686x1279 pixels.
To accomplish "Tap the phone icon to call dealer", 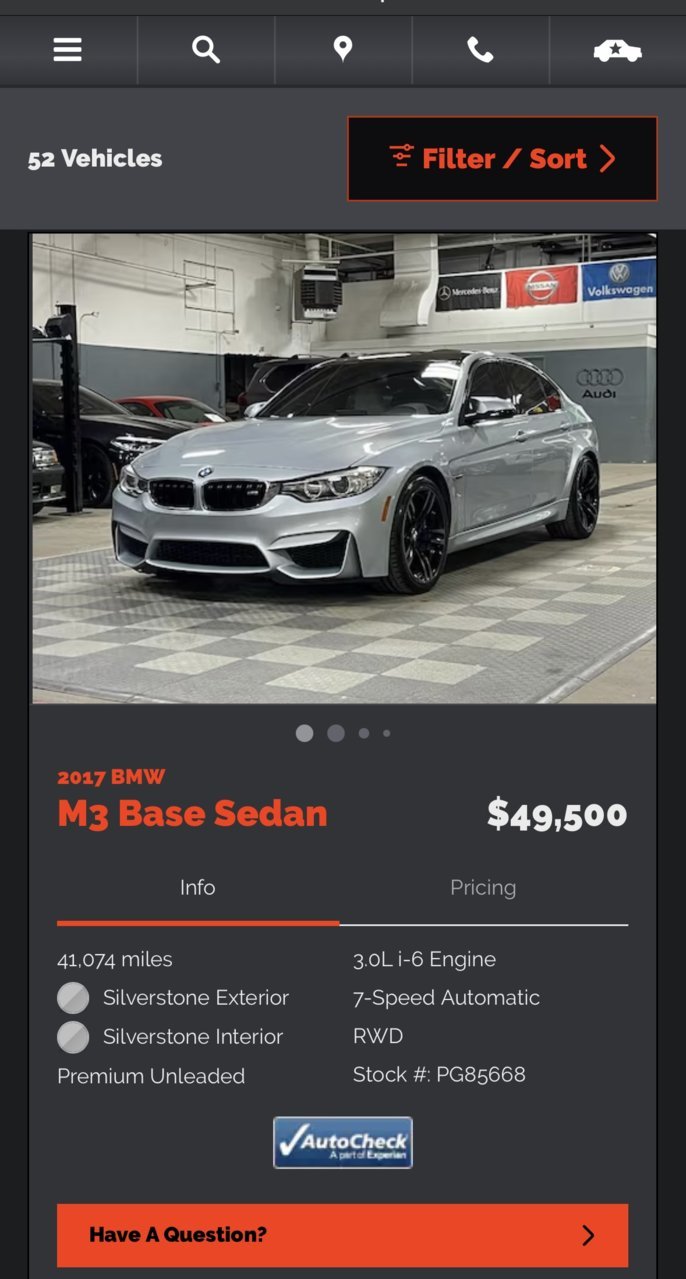I will [x=480, y=50].
